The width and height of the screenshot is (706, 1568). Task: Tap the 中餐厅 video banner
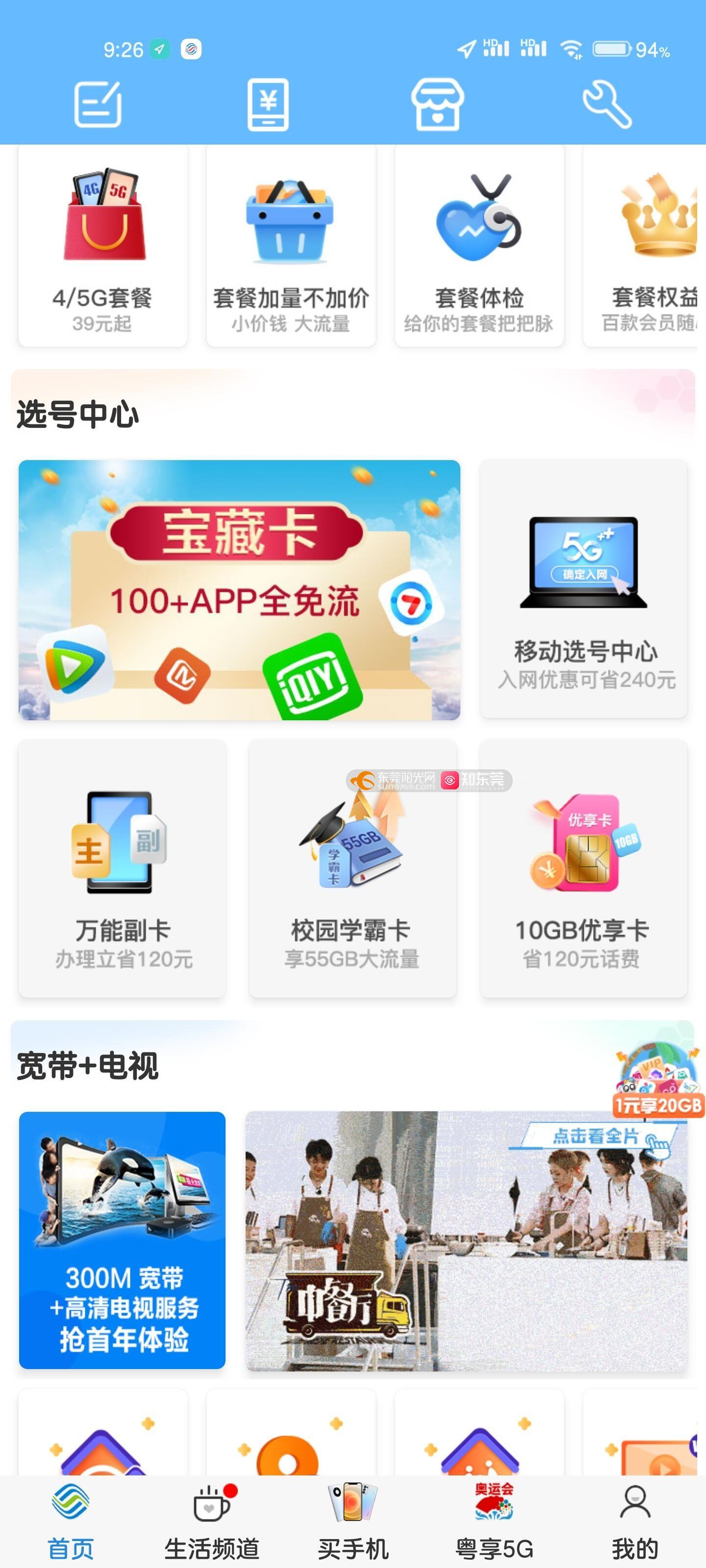(x=466, y=1241)
